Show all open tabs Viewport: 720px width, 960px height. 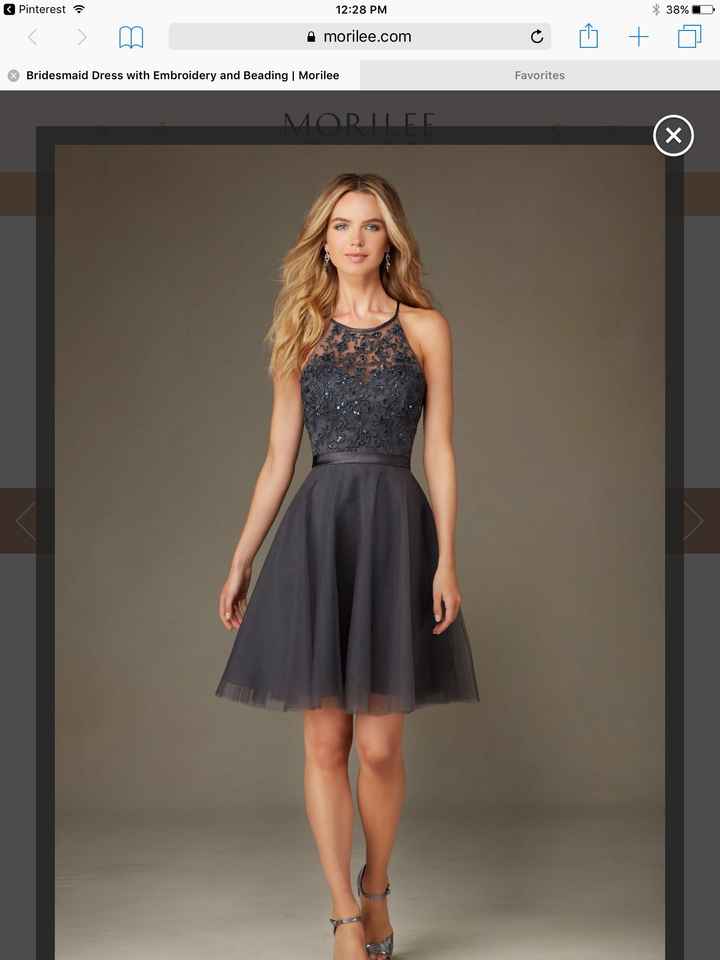coord(689,36)
